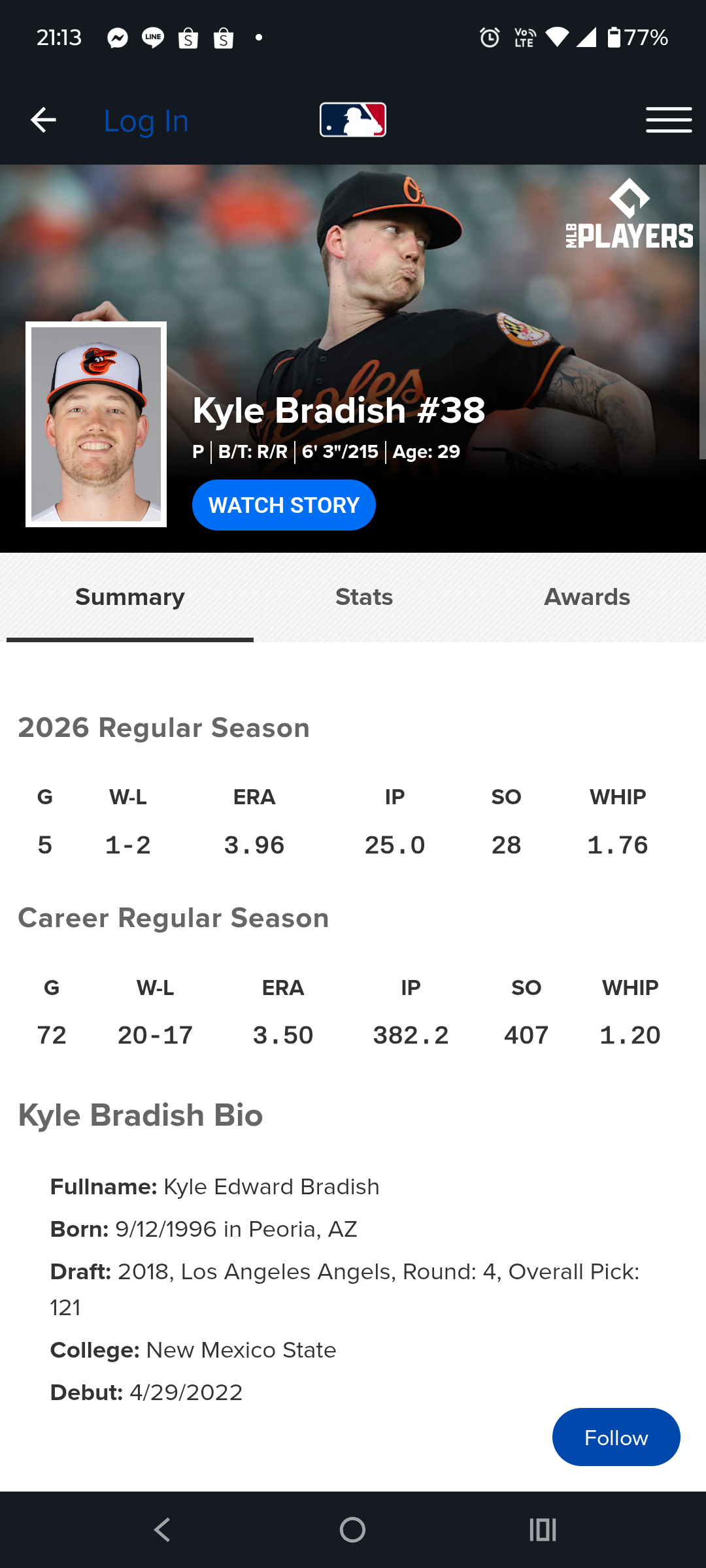Viewport: 706px width, 1568px height.
Task: Follow Kyle Bradish
Action: [x=616, y=1437]
